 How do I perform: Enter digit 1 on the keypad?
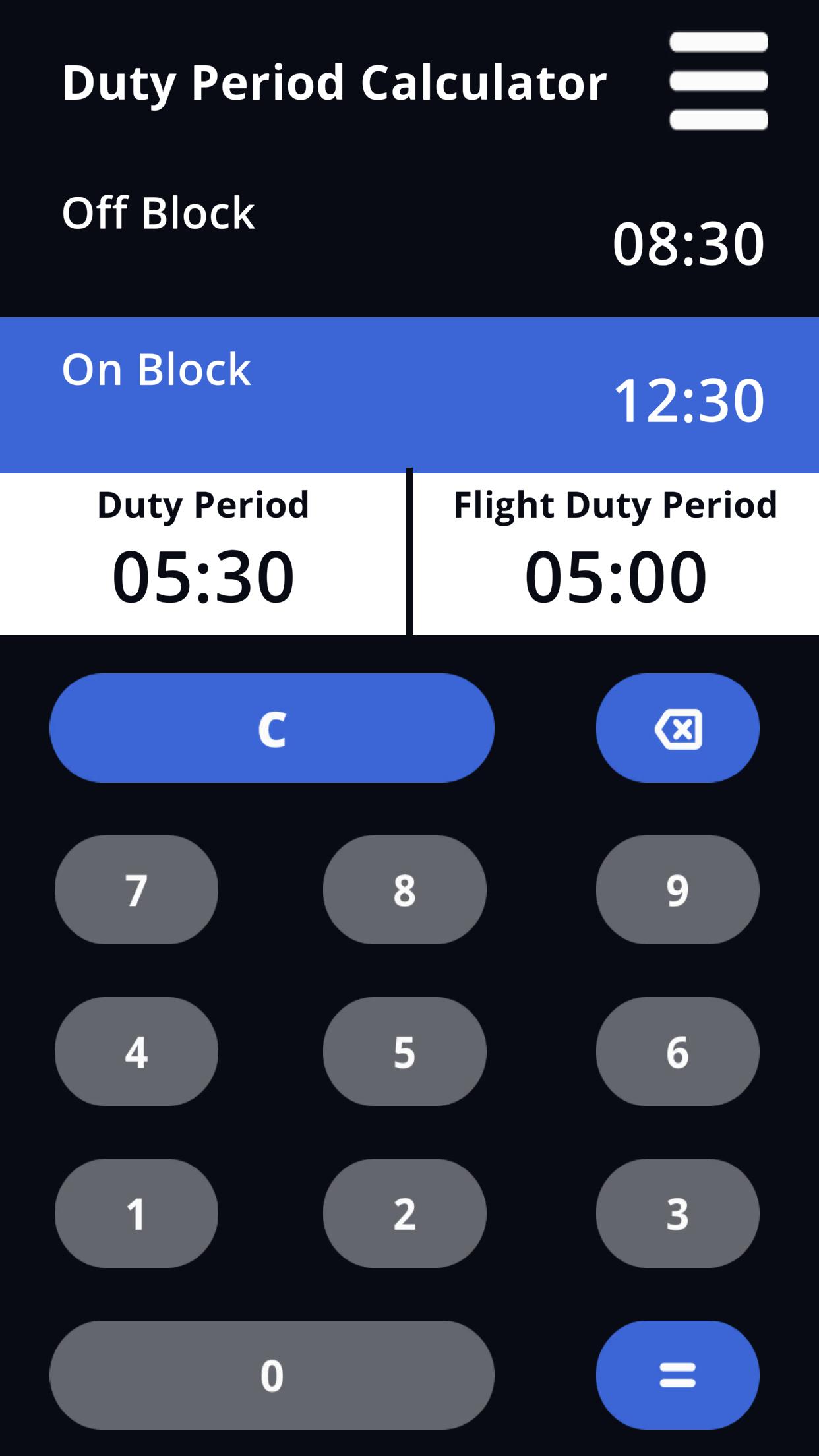(x=136, y=1213)
